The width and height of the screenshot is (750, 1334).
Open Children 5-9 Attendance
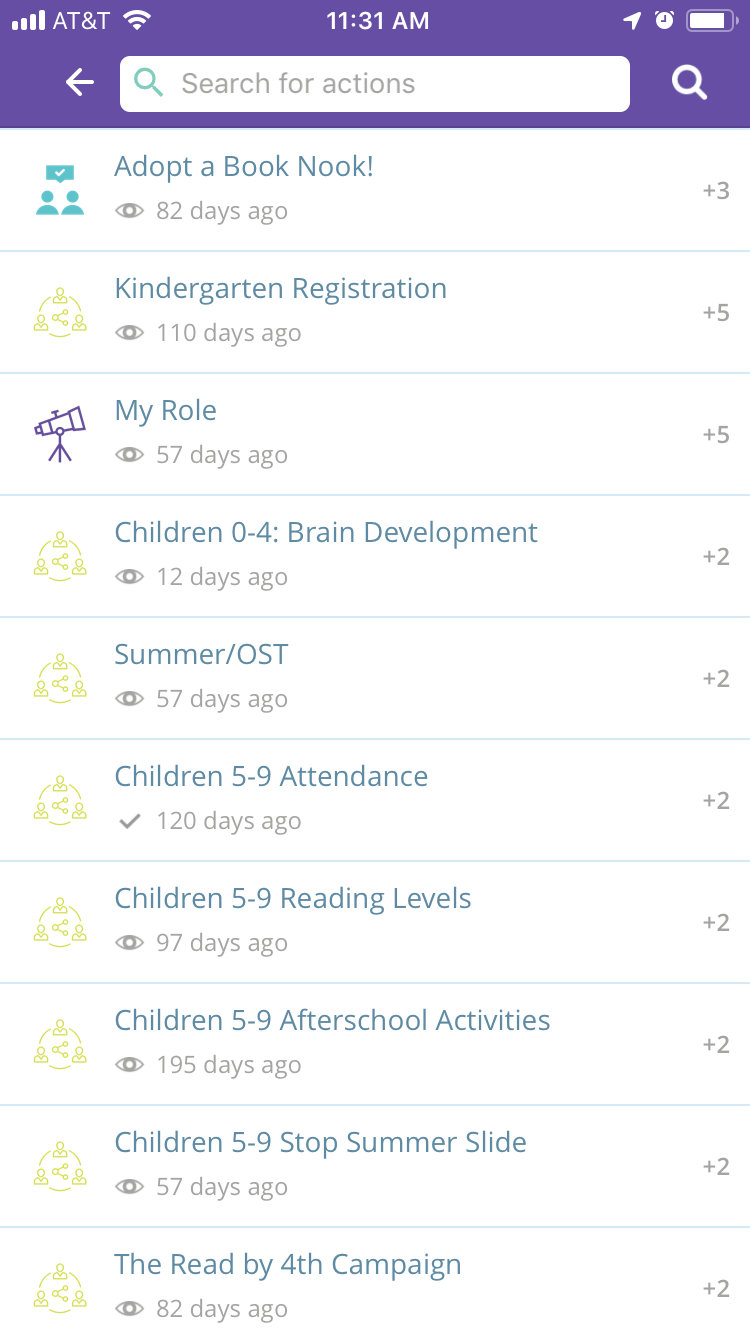tap(375, 800)
